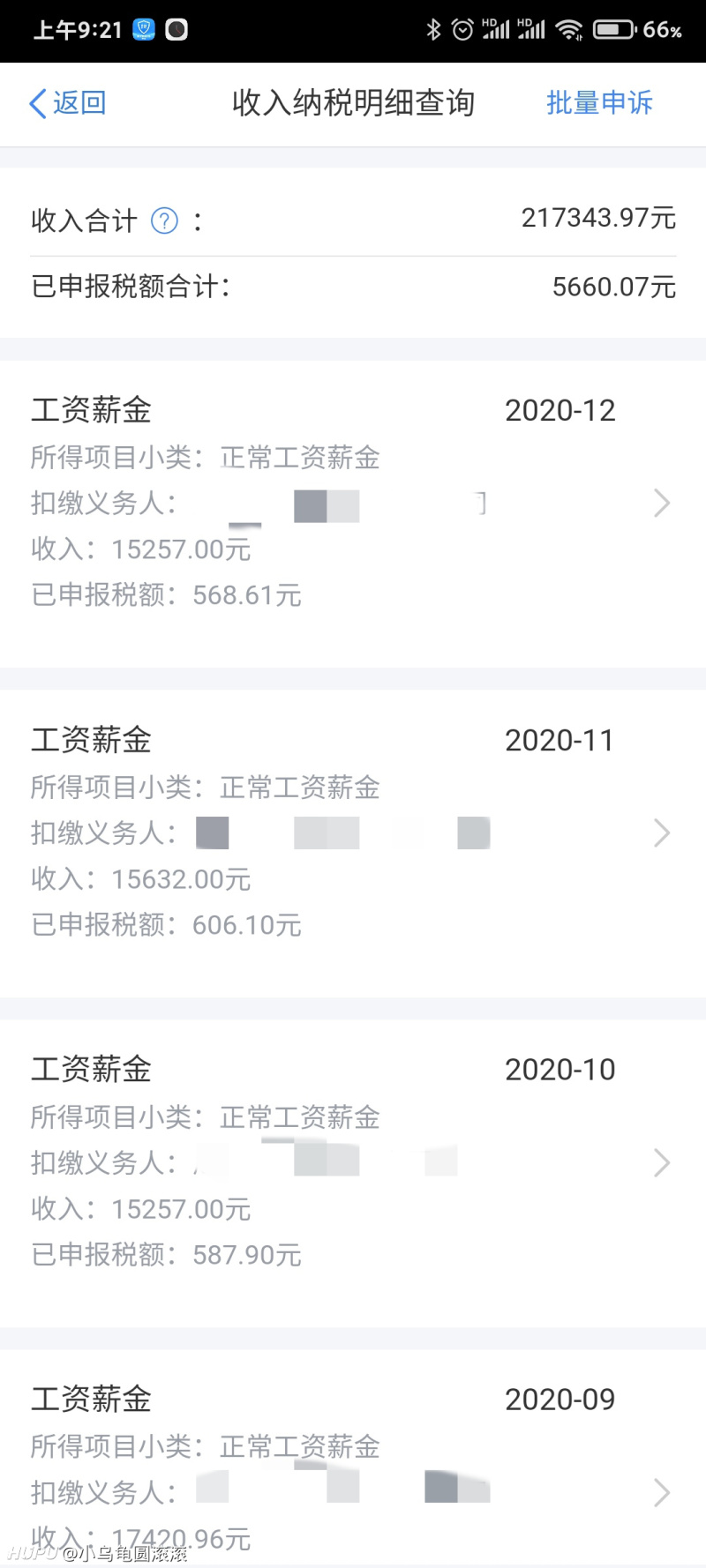
Task: Tap the 收入纳税明细查询 page title
Action: coord(353,103)
